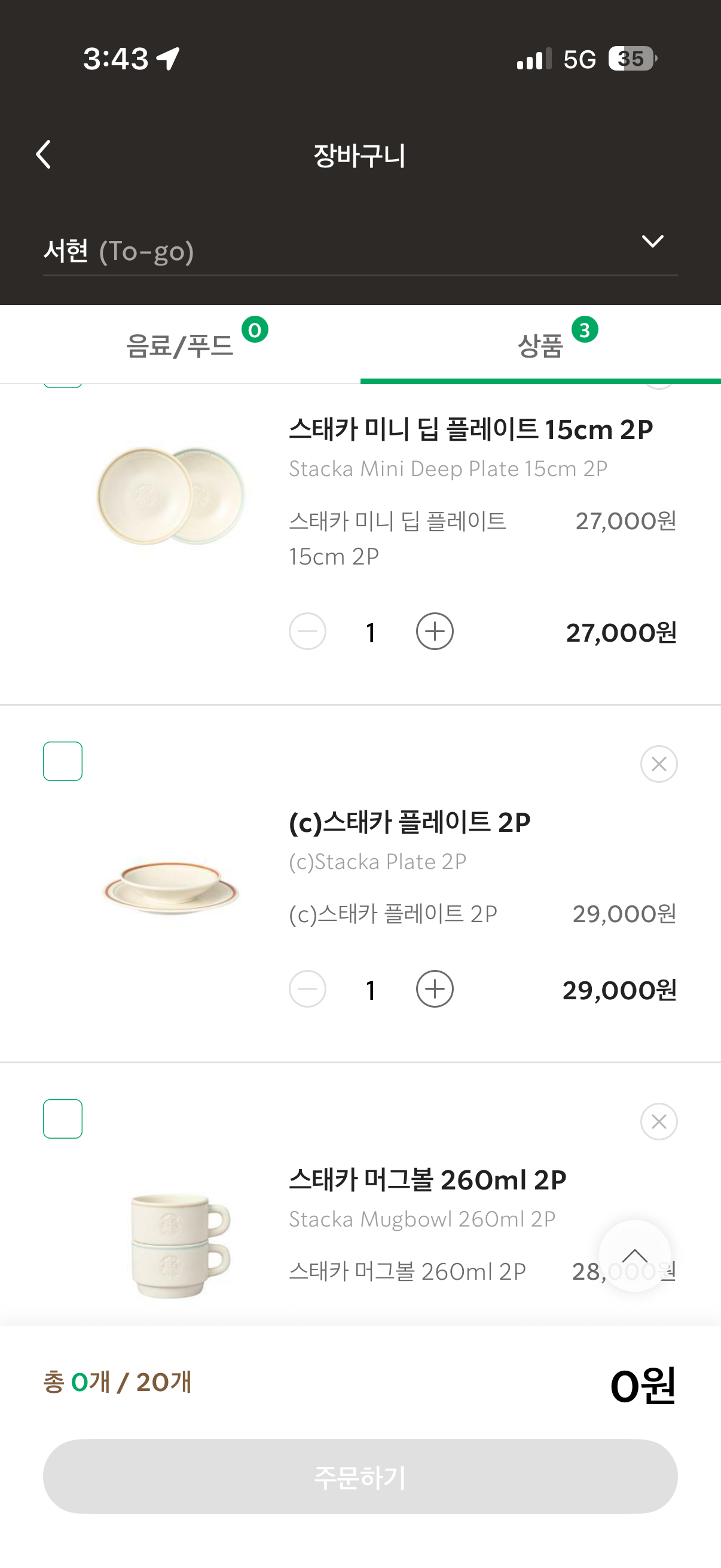Viewport: 721px width, 1568px height.
Task: Jump to top with the up arrow button
Action: point(634,1255)
